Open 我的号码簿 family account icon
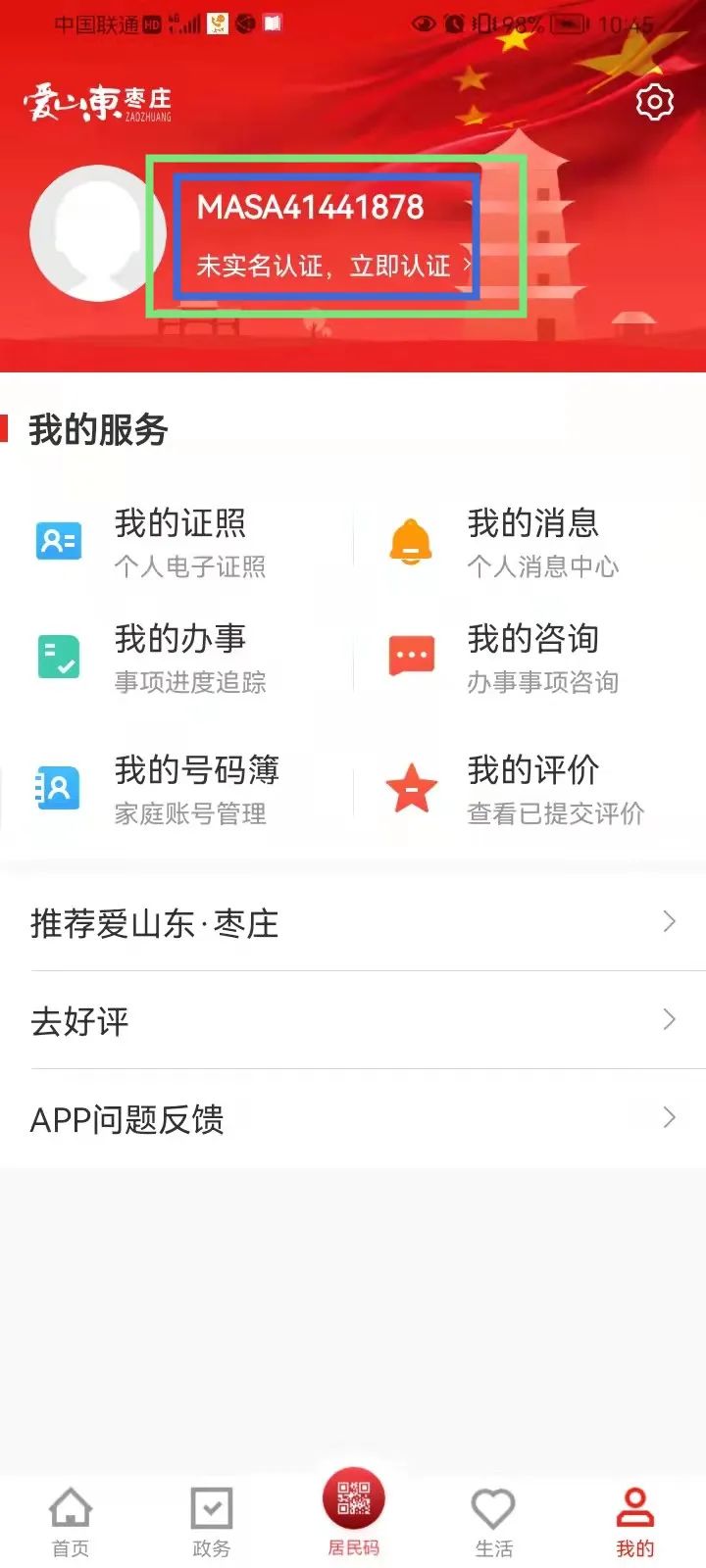 click(x=58, y=789)
